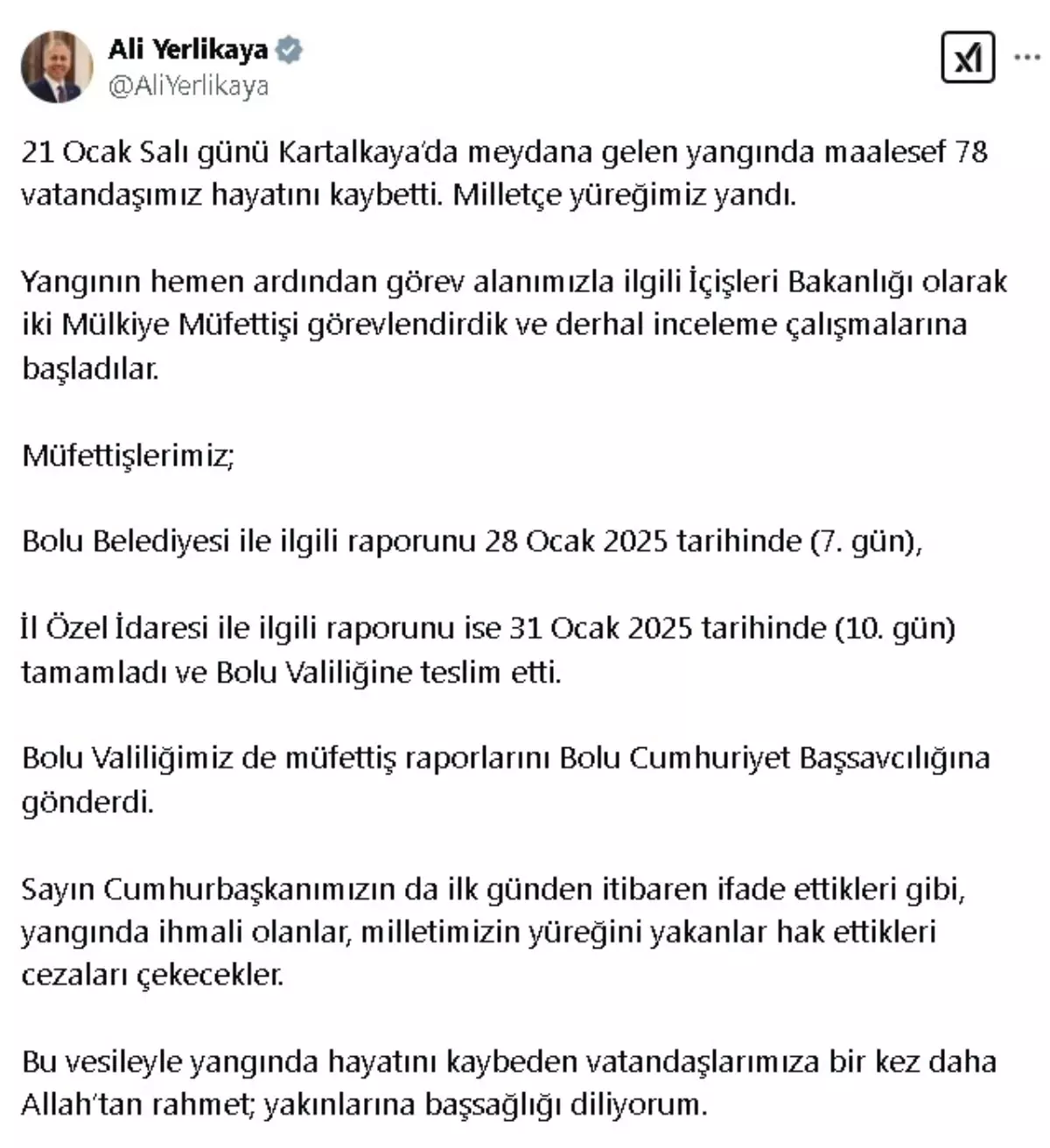Image resolution: width=1050 pixels, height=1148 pixels.
Task: Open Ali Yerlikaya's profile picture
Action: [57, 66]
